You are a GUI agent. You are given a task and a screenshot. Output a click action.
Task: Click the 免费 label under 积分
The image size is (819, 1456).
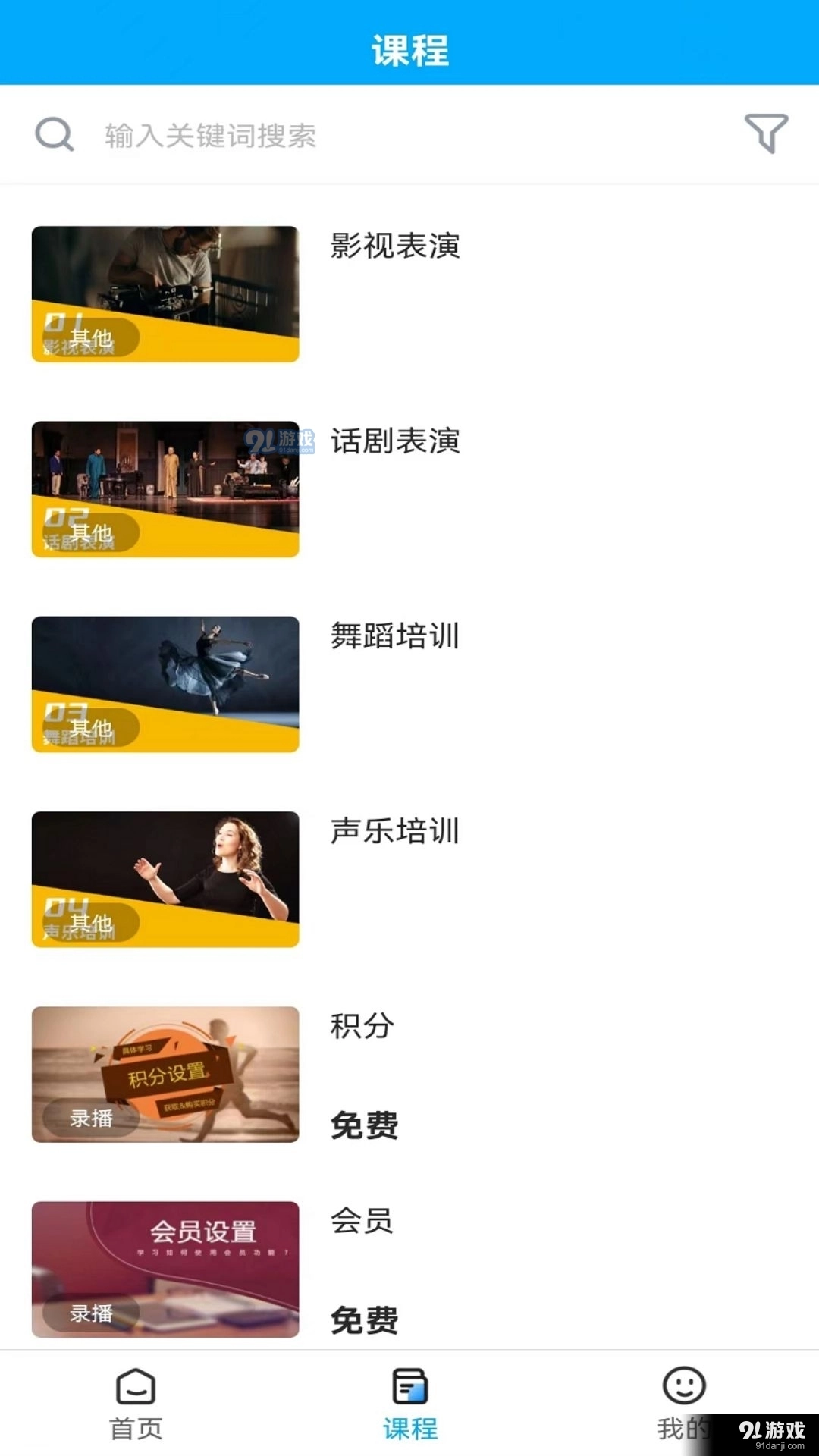coord(365,1126)
